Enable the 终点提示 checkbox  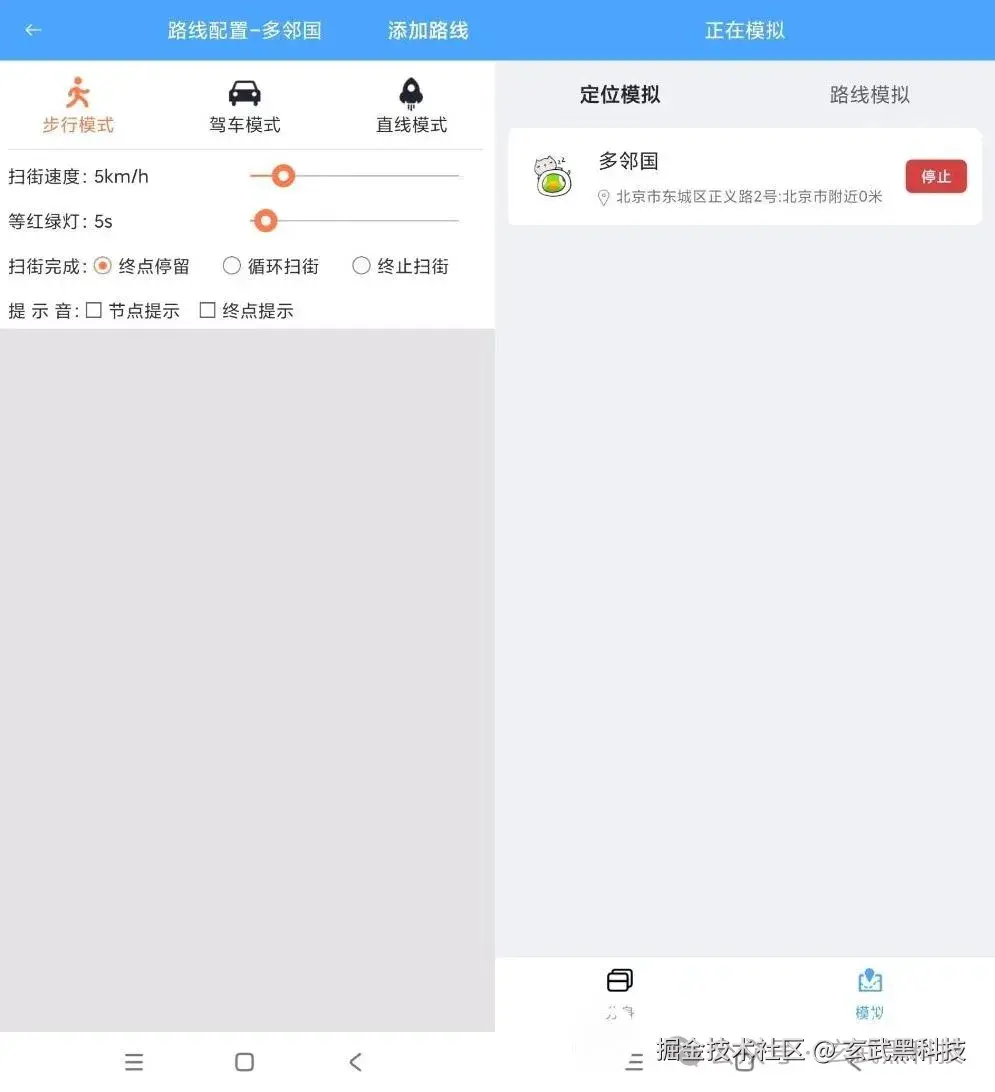click(208, 311)
